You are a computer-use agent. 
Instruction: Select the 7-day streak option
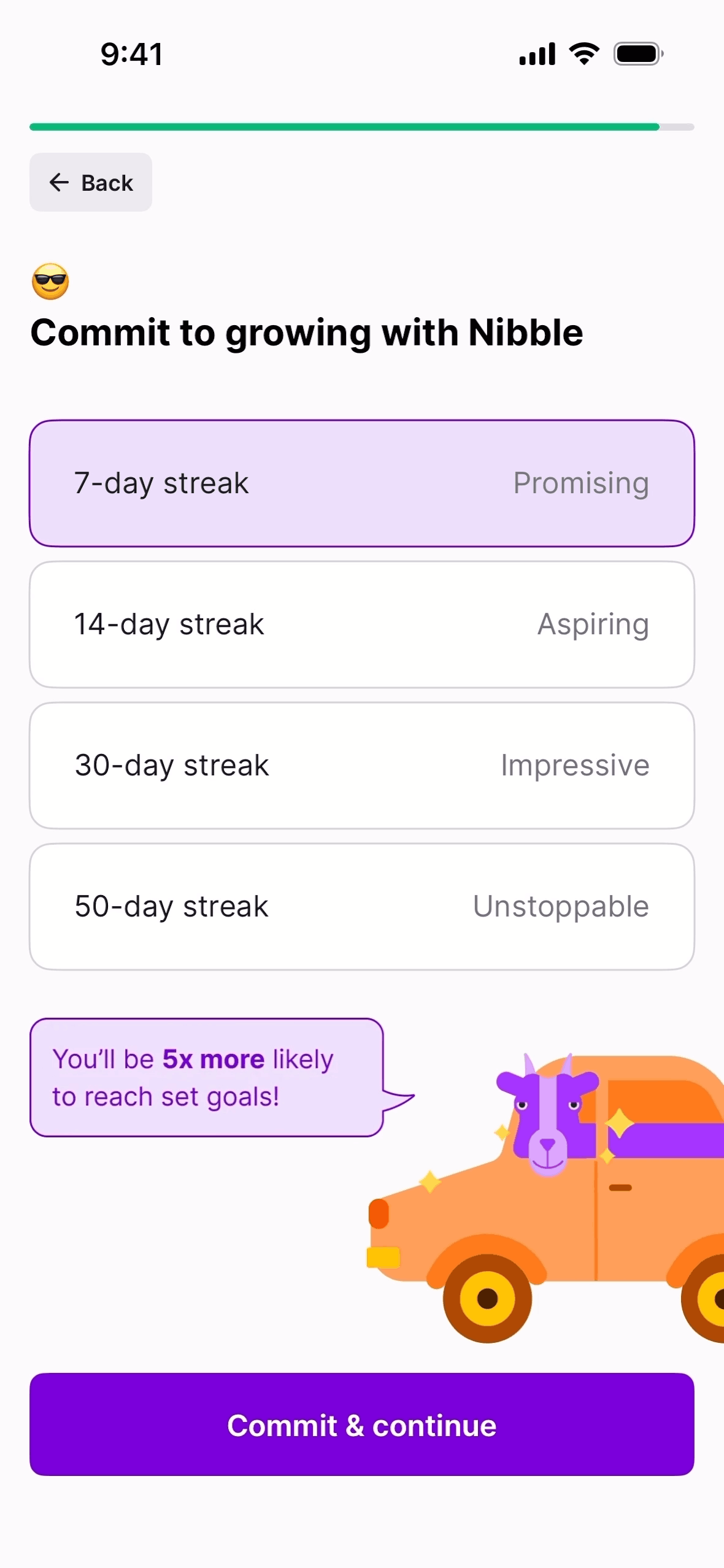point(361,483)
